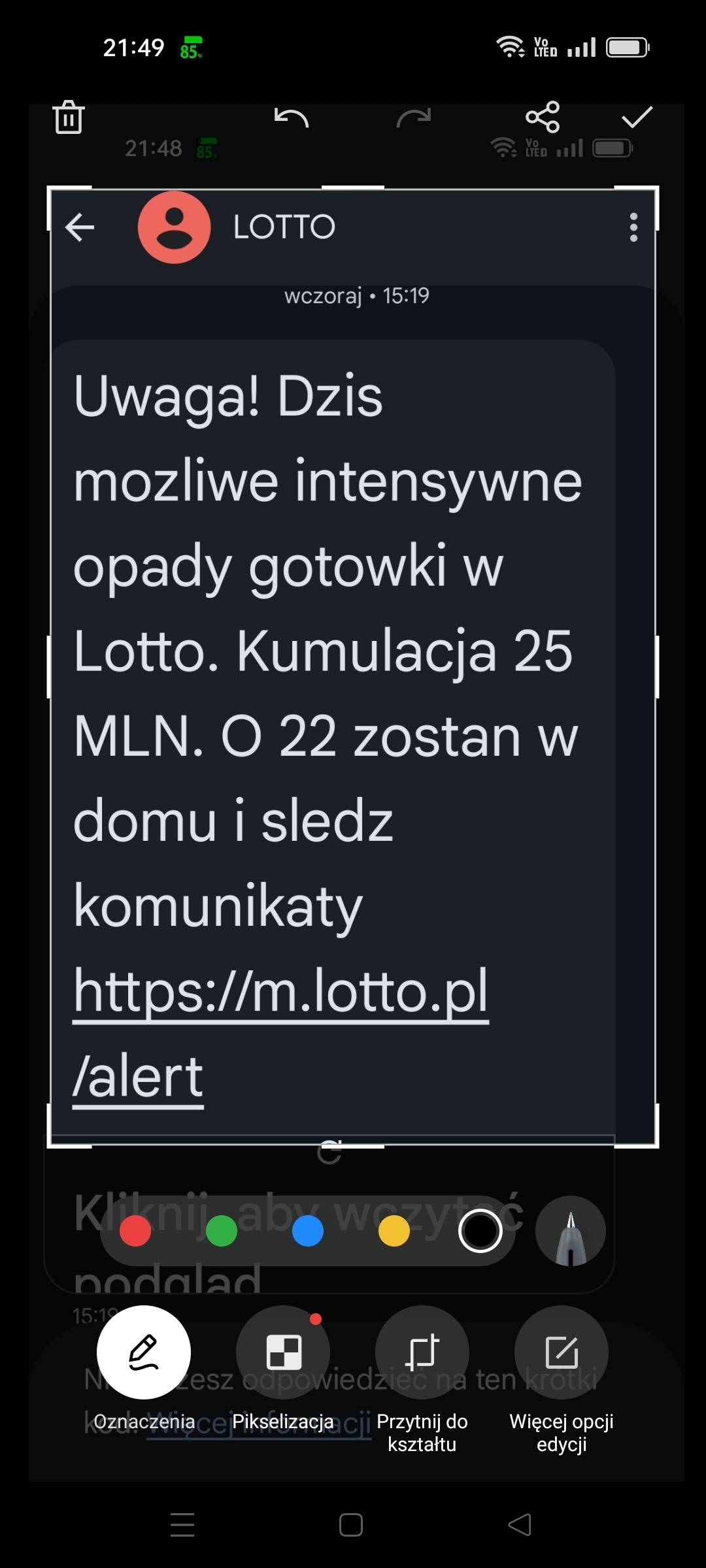Switch to the Oznaczenia markup tool
706x1568 pixels.
point(144,1352)
